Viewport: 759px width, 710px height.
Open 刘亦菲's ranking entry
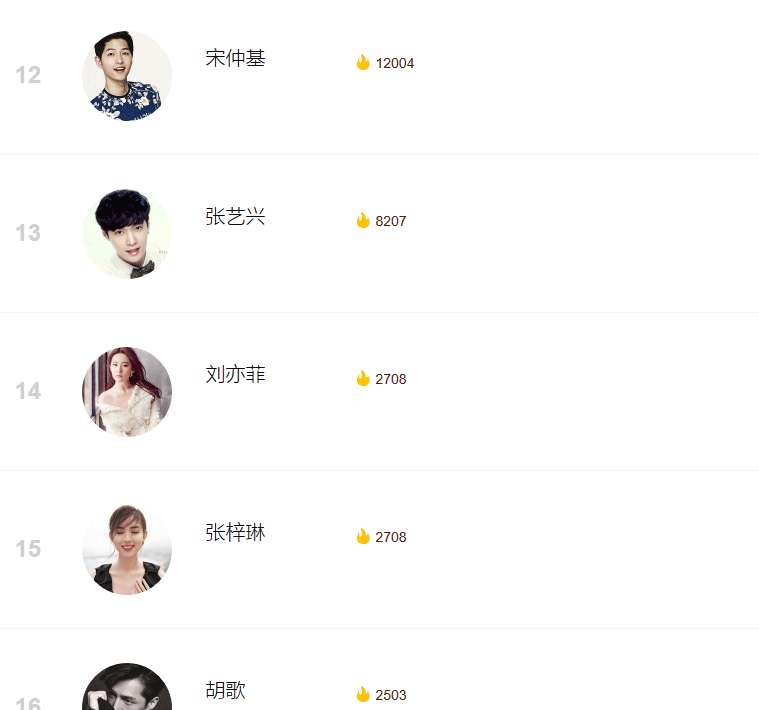click(x=235, y=374)
